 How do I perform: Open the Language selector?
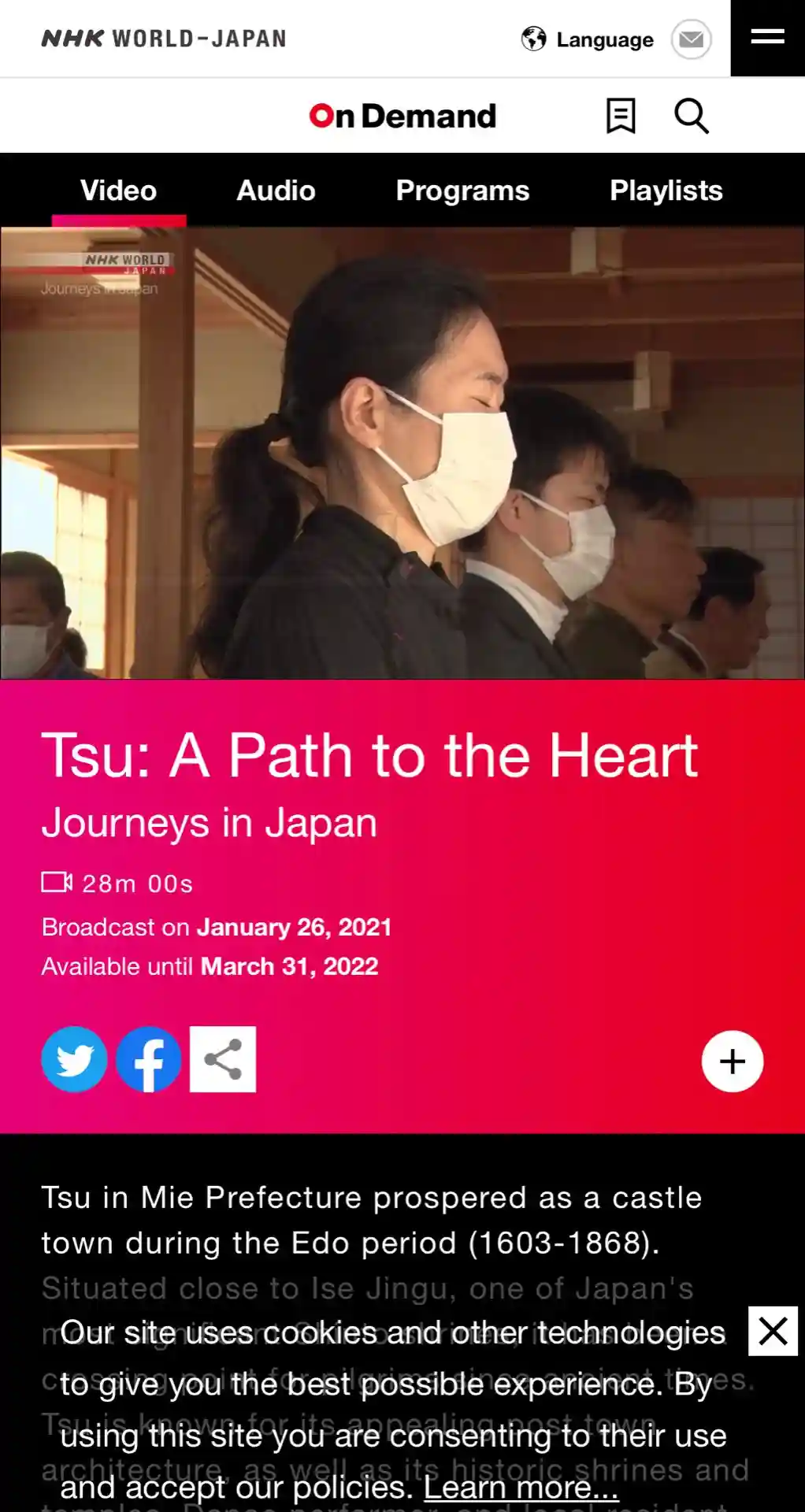click(588, 39)
